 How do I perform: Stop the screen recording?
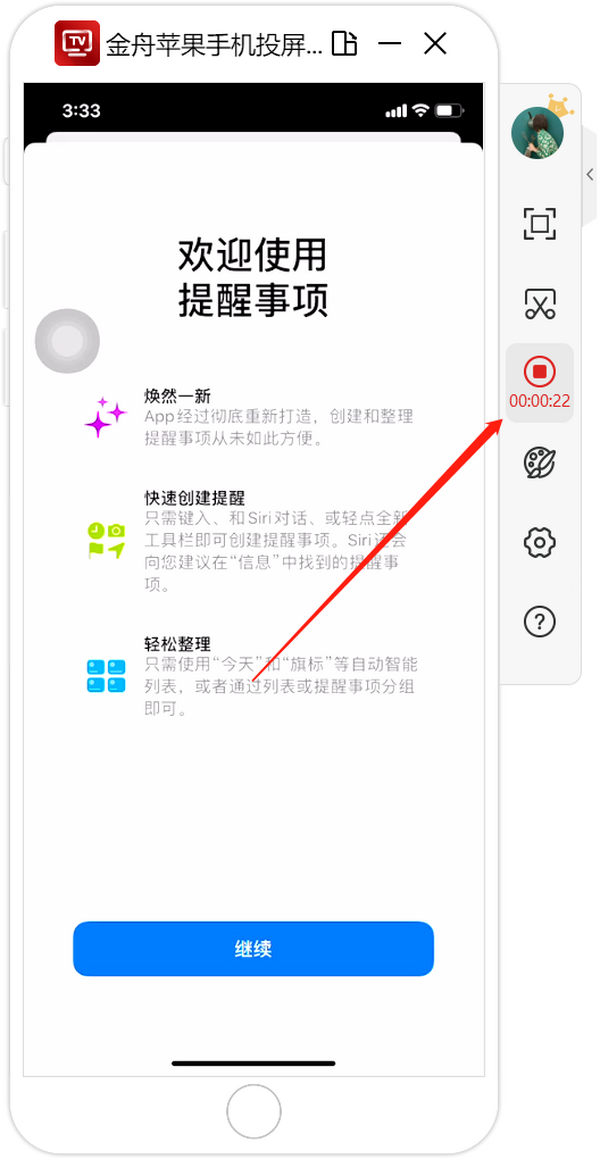pyautogui.click(x=539, y=373)
